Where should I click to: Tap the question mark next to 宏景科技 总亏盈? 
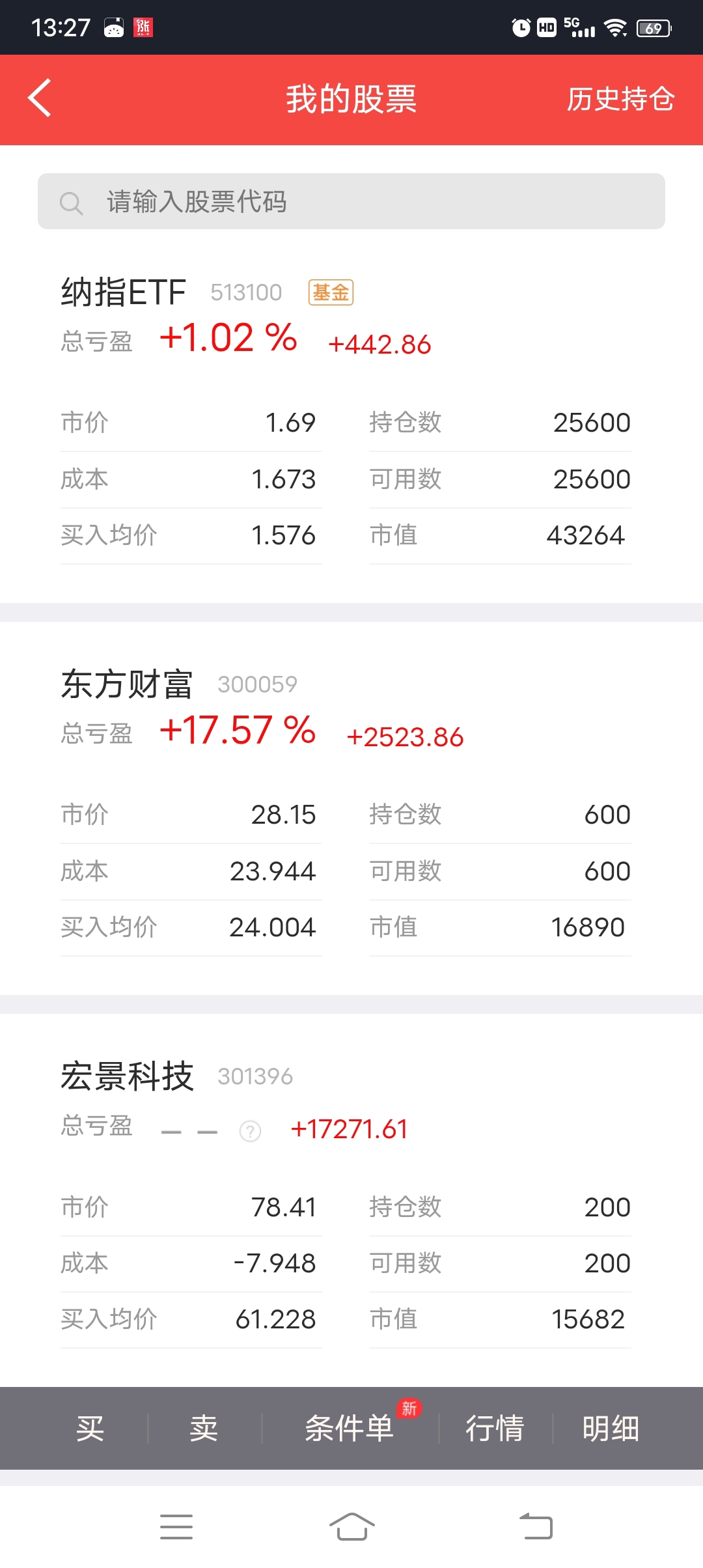tap(251, 1131)
